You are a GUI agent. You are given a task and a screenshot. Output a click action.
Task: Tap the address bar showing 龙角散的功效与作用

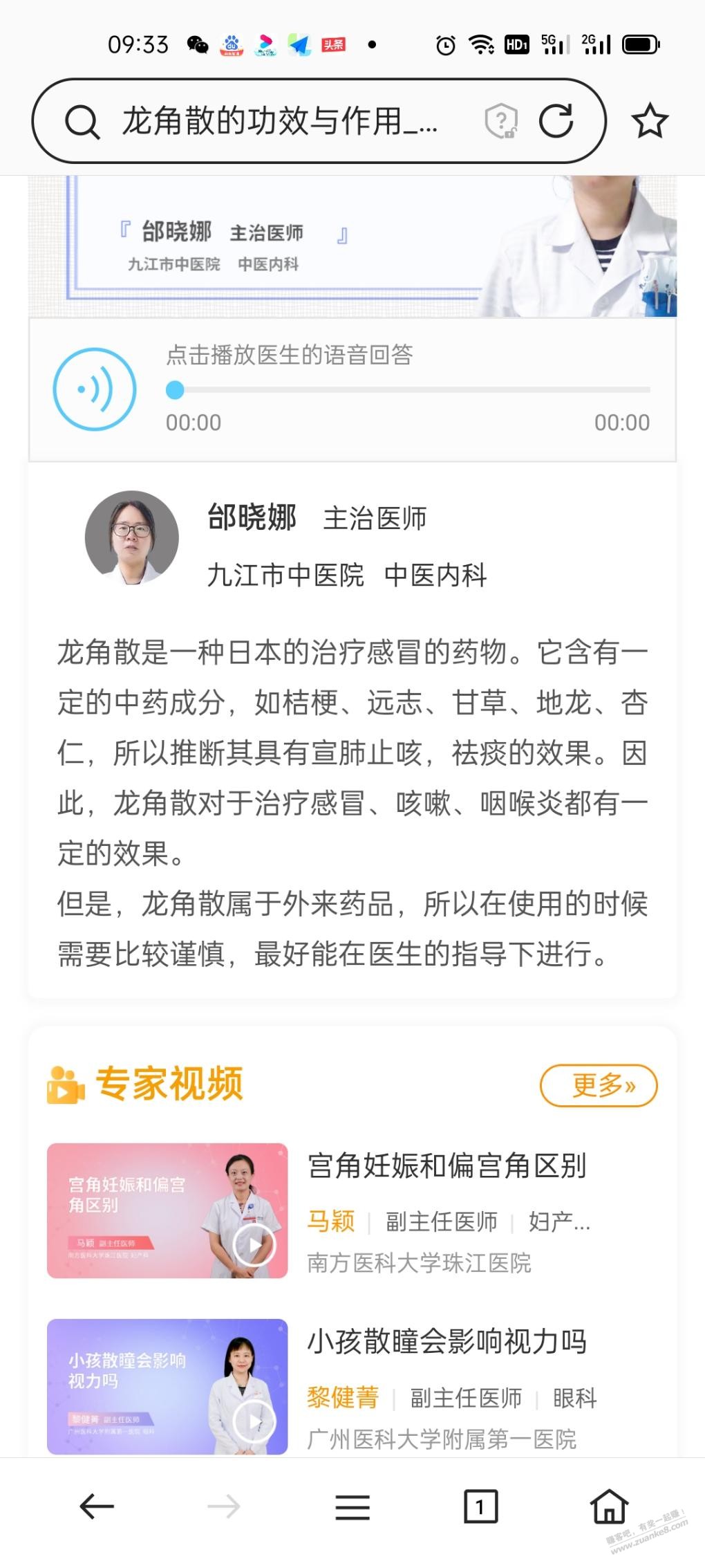coord(279,121)
